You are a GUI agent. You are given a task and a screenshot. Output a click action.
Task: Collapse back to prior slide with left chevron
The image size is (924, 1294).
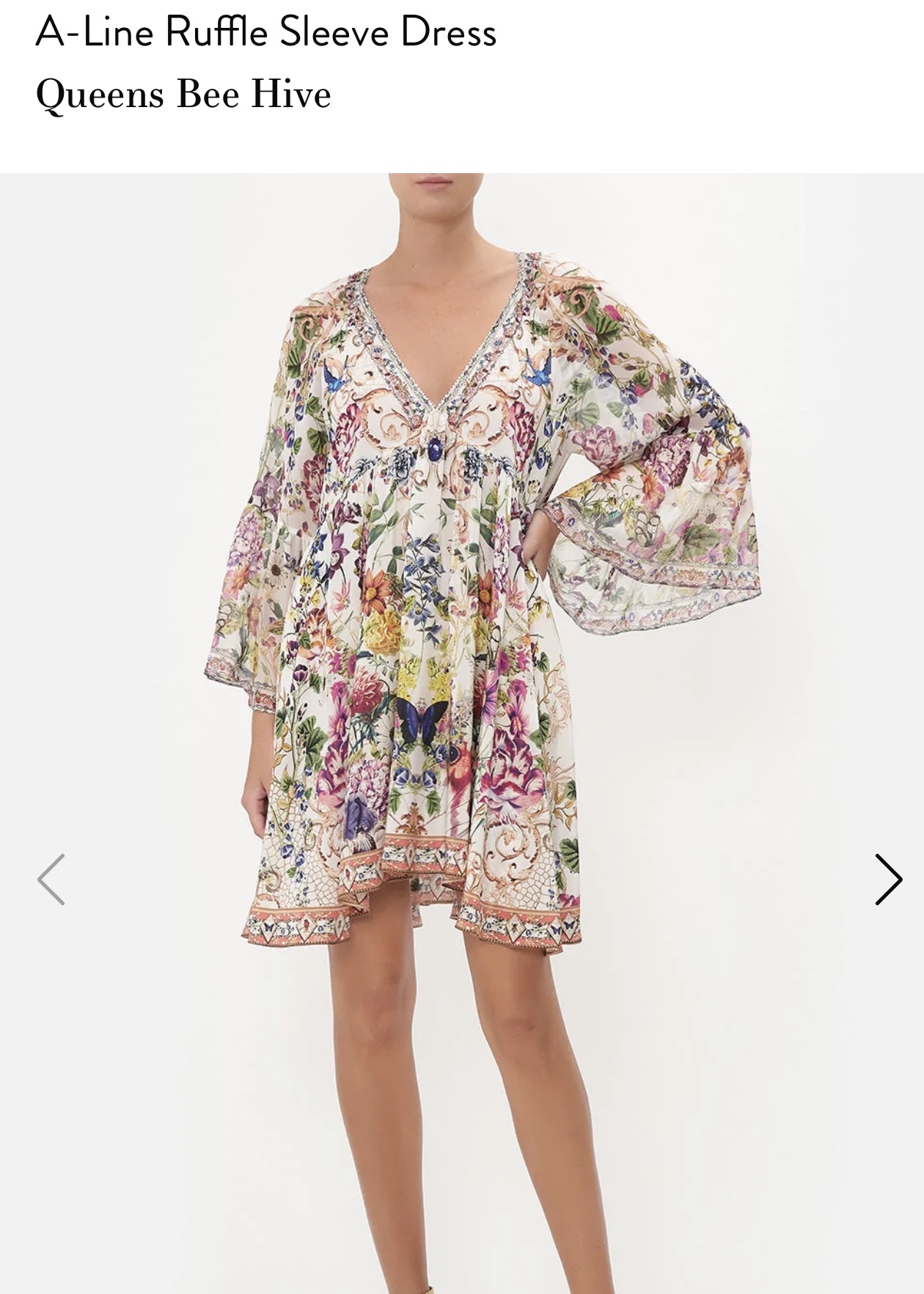[50, 877]
